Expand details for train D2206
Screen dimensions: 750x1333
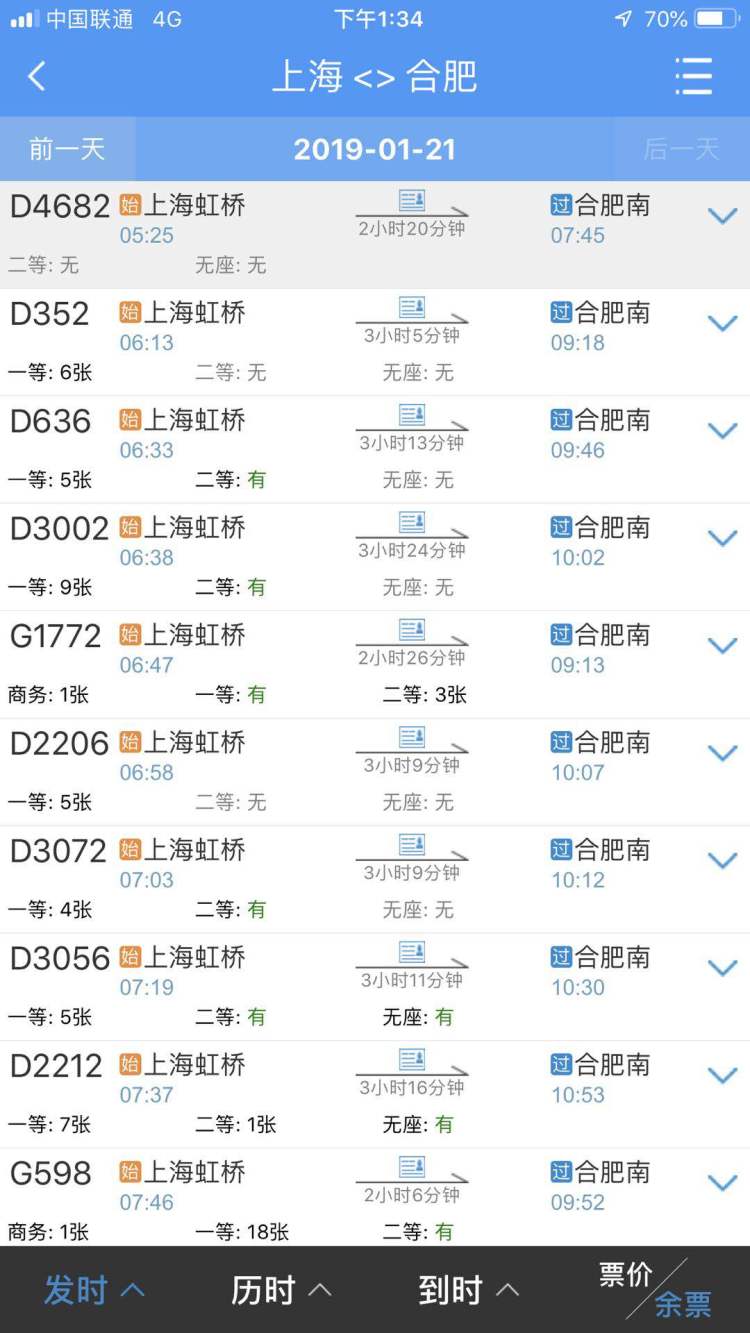point(722,753)
